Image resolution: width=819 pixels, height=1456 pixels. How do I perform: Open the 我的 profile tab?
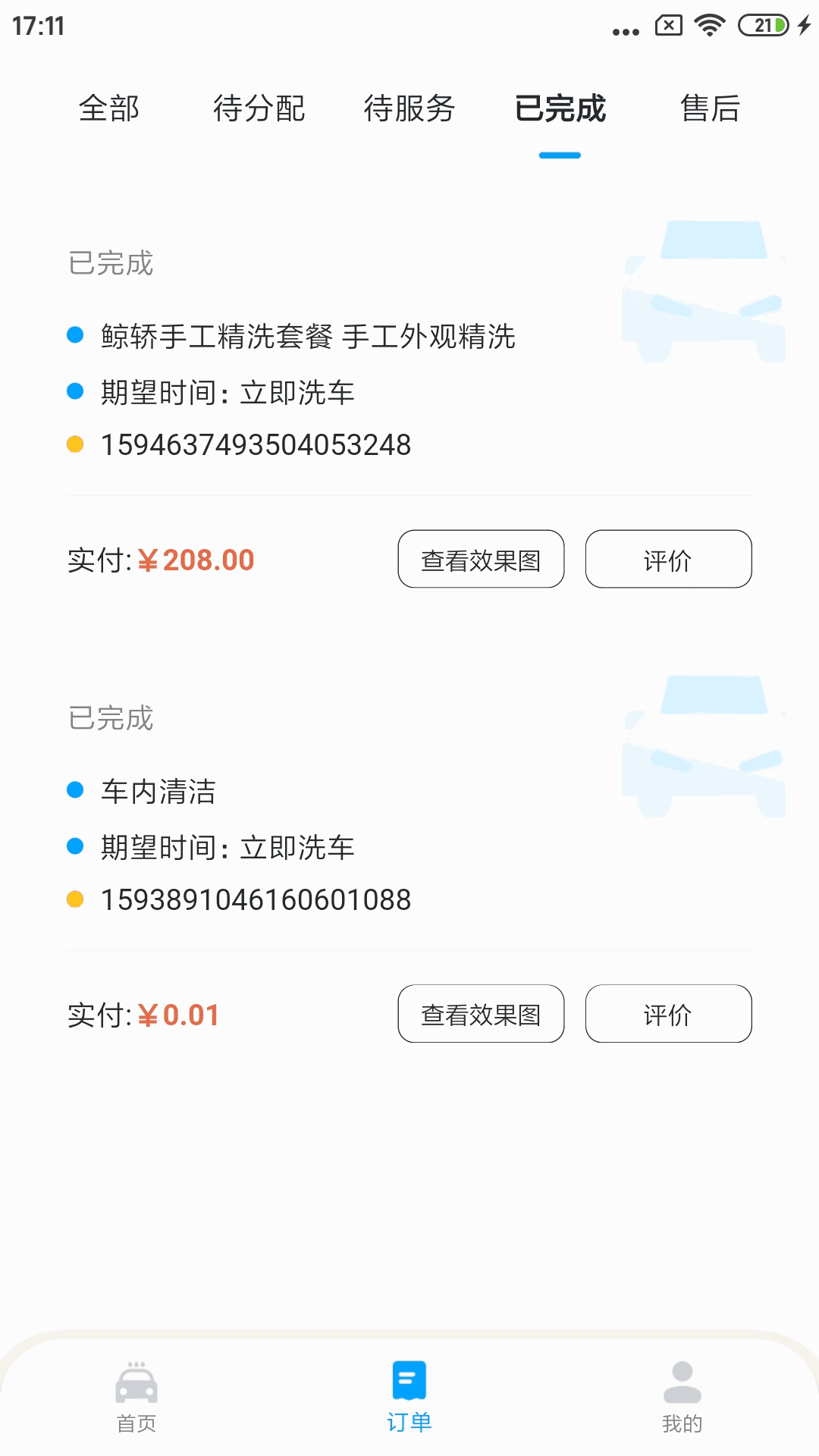click(x=682, y=1396)
